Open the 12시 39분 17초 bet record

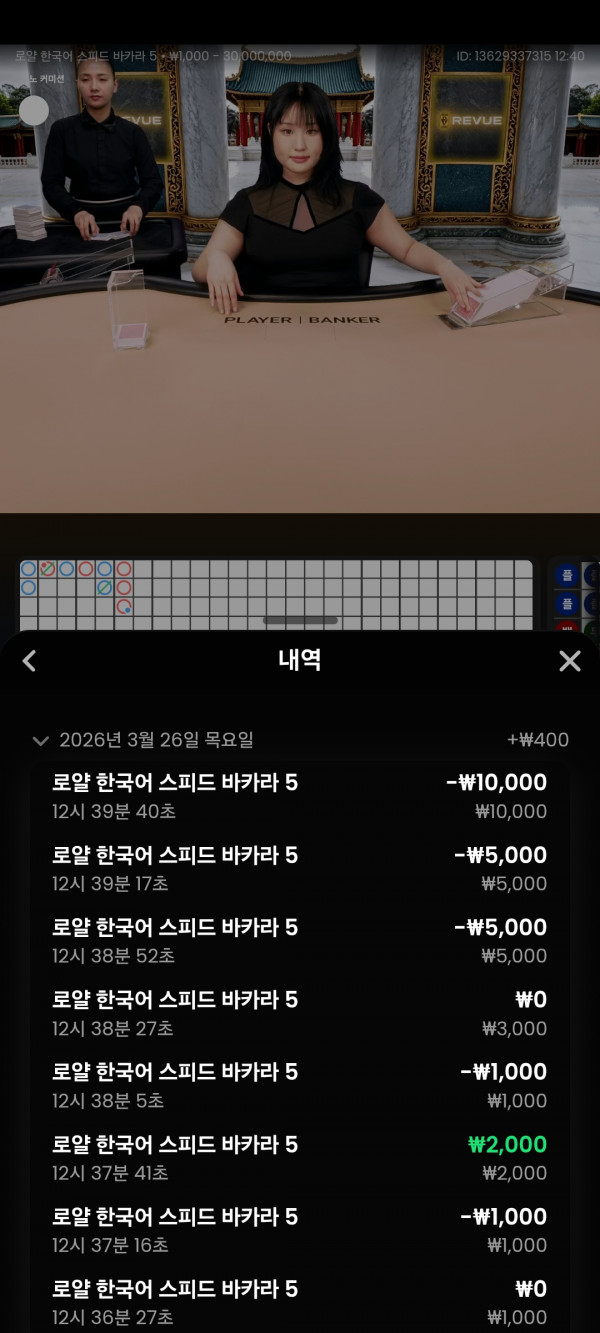[299, 868]
